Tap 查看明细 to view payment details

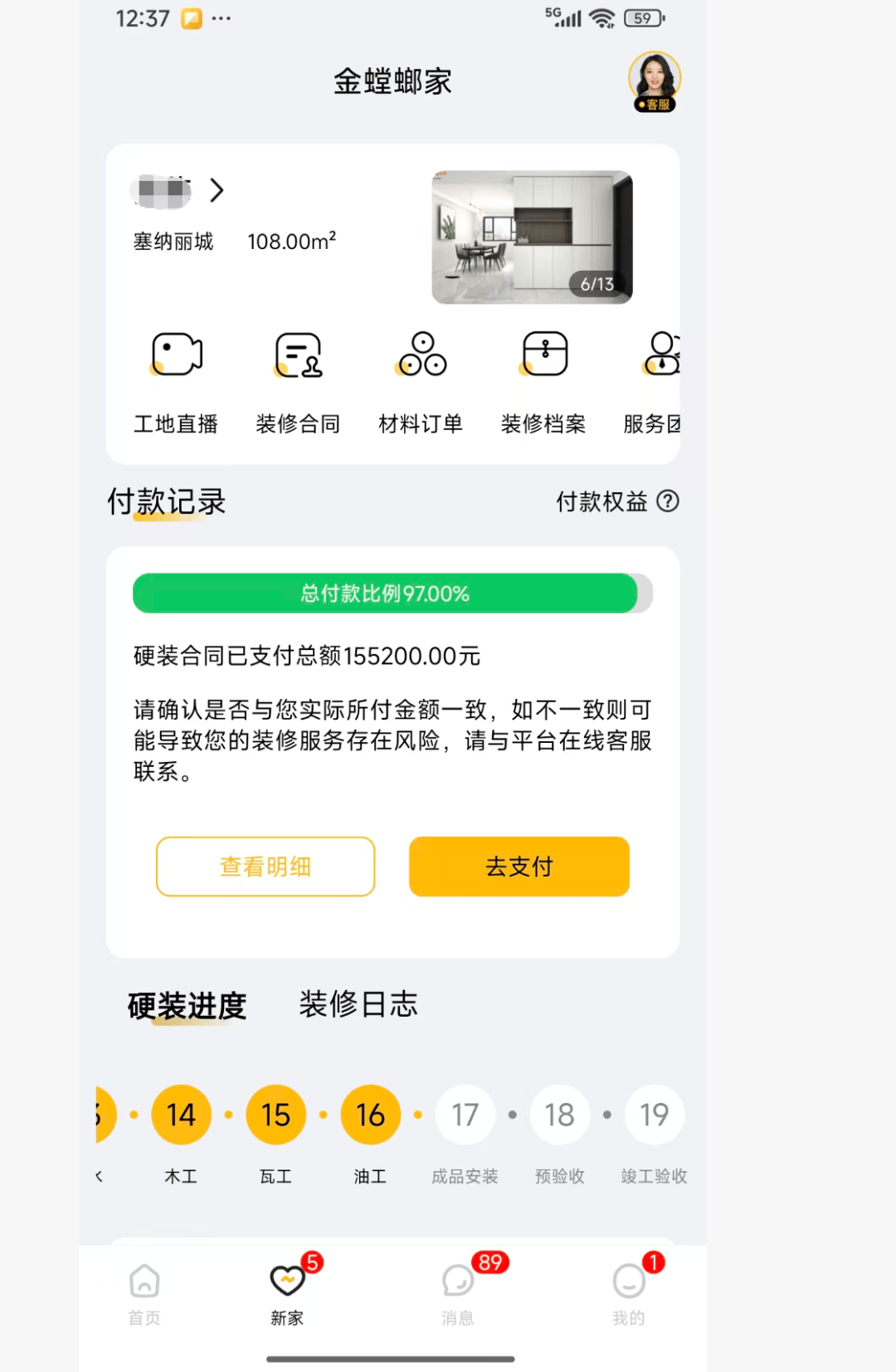point(265,867)
